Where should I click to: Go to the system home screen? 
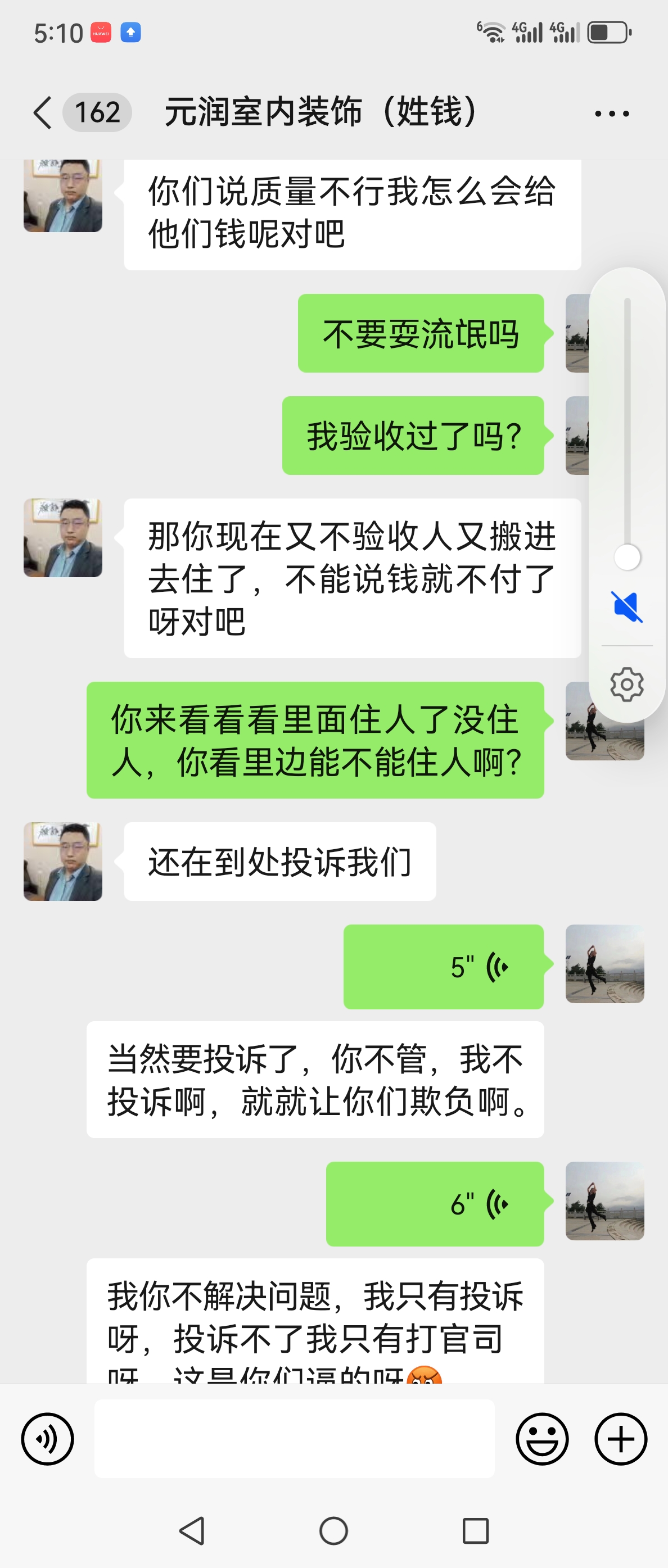click(x=333, y=1531)
